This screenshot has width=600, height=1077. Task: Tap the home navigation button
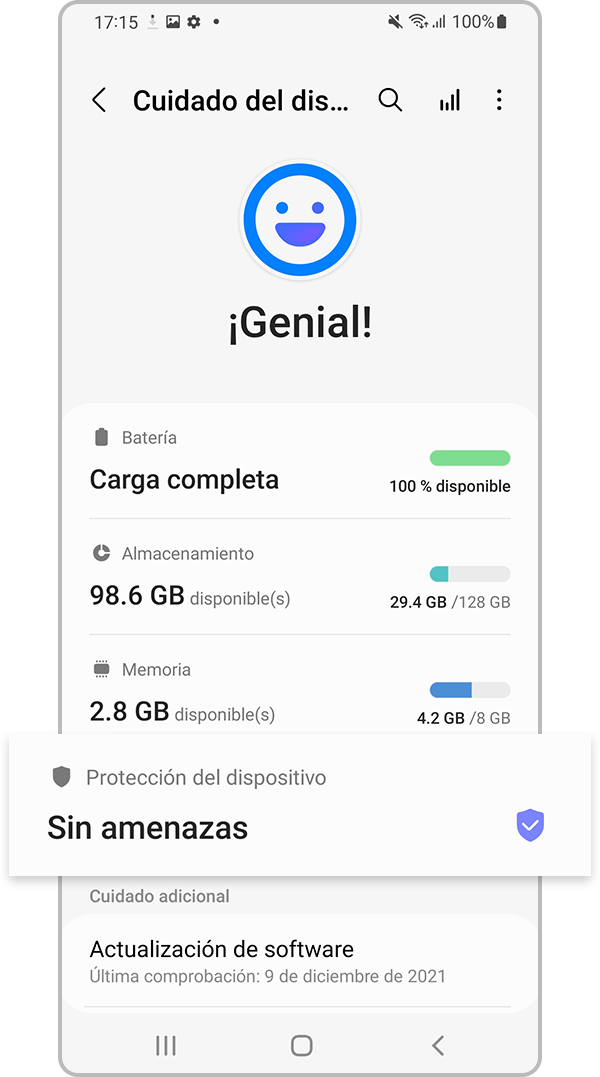[x=301, y=1045]
